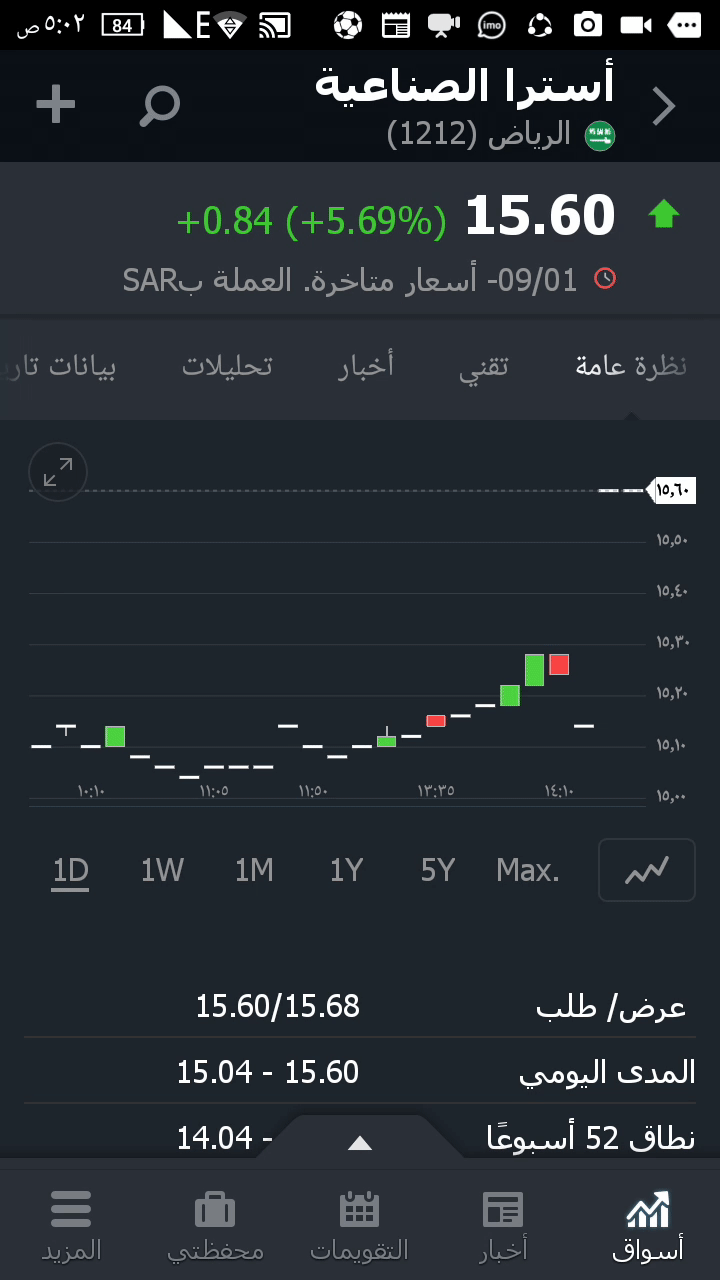View the 5Y chart range
This screenshot has height=1280, width=720.
pos(438,871)
